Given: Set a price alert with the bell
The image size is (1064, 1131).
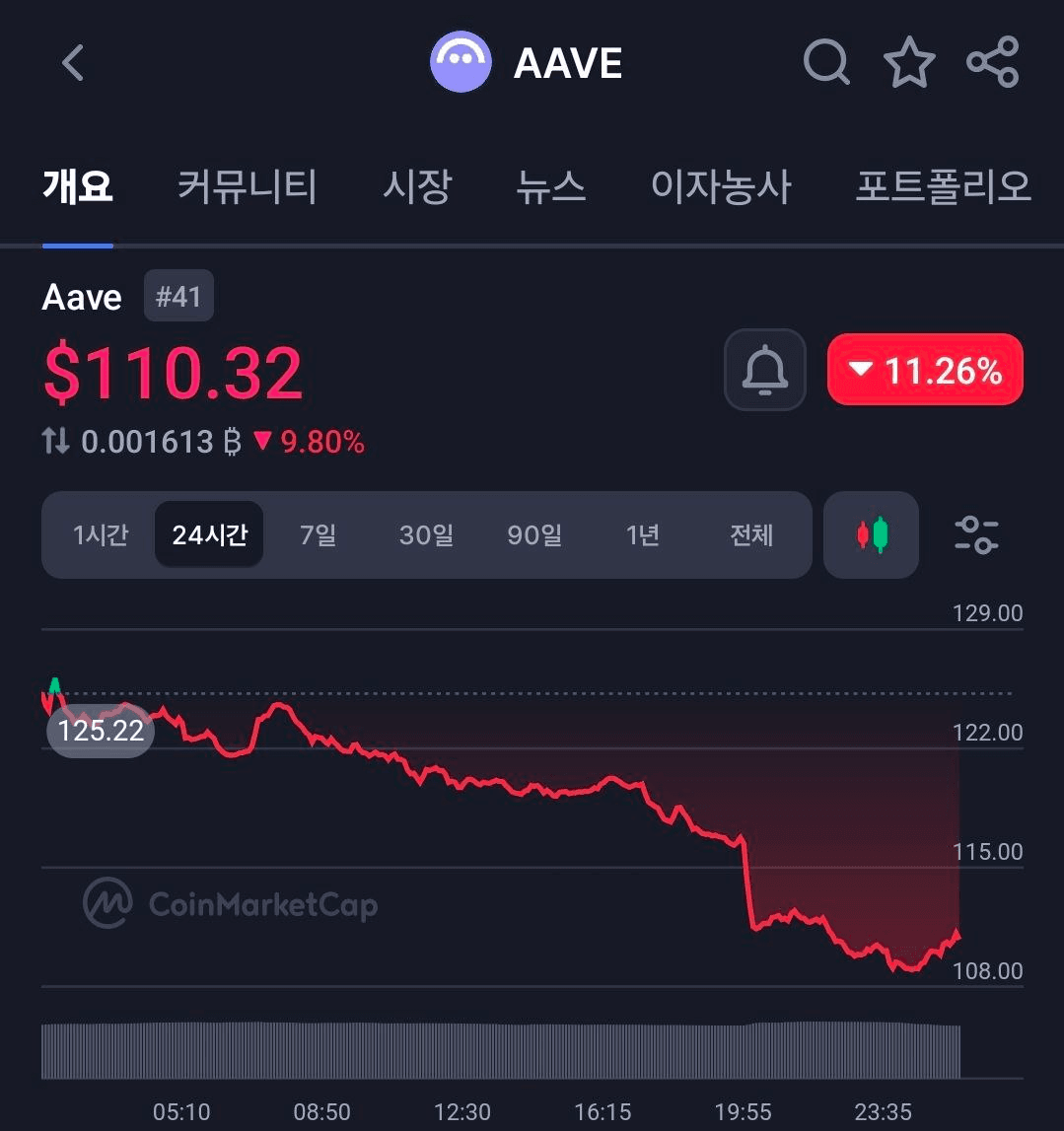Looking at the screenshot, I should pos(765,370).
